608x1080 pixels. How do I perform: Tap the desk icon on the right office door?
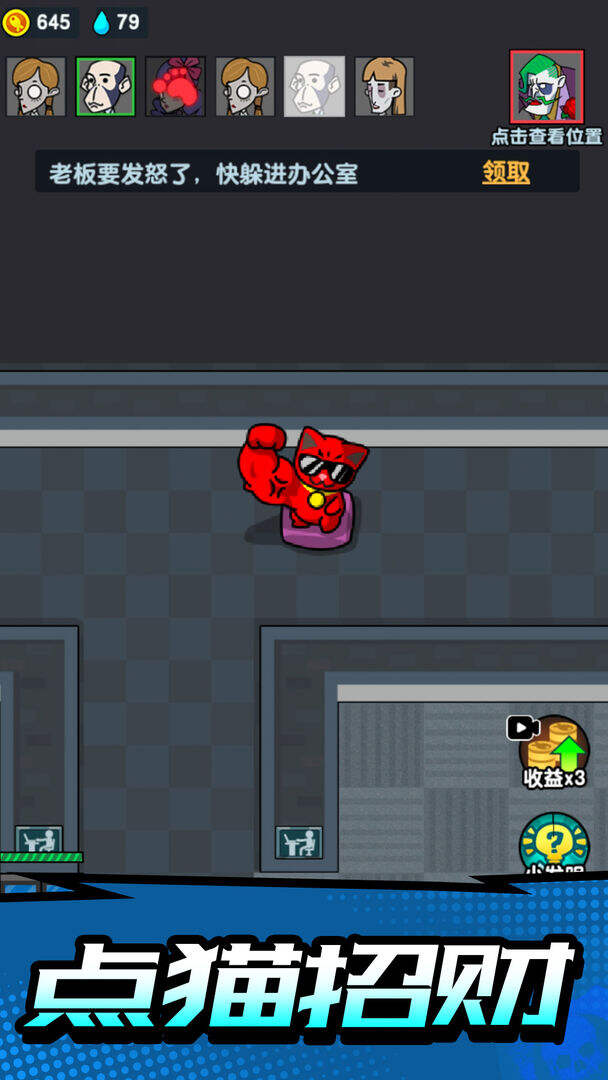(299, 842)
